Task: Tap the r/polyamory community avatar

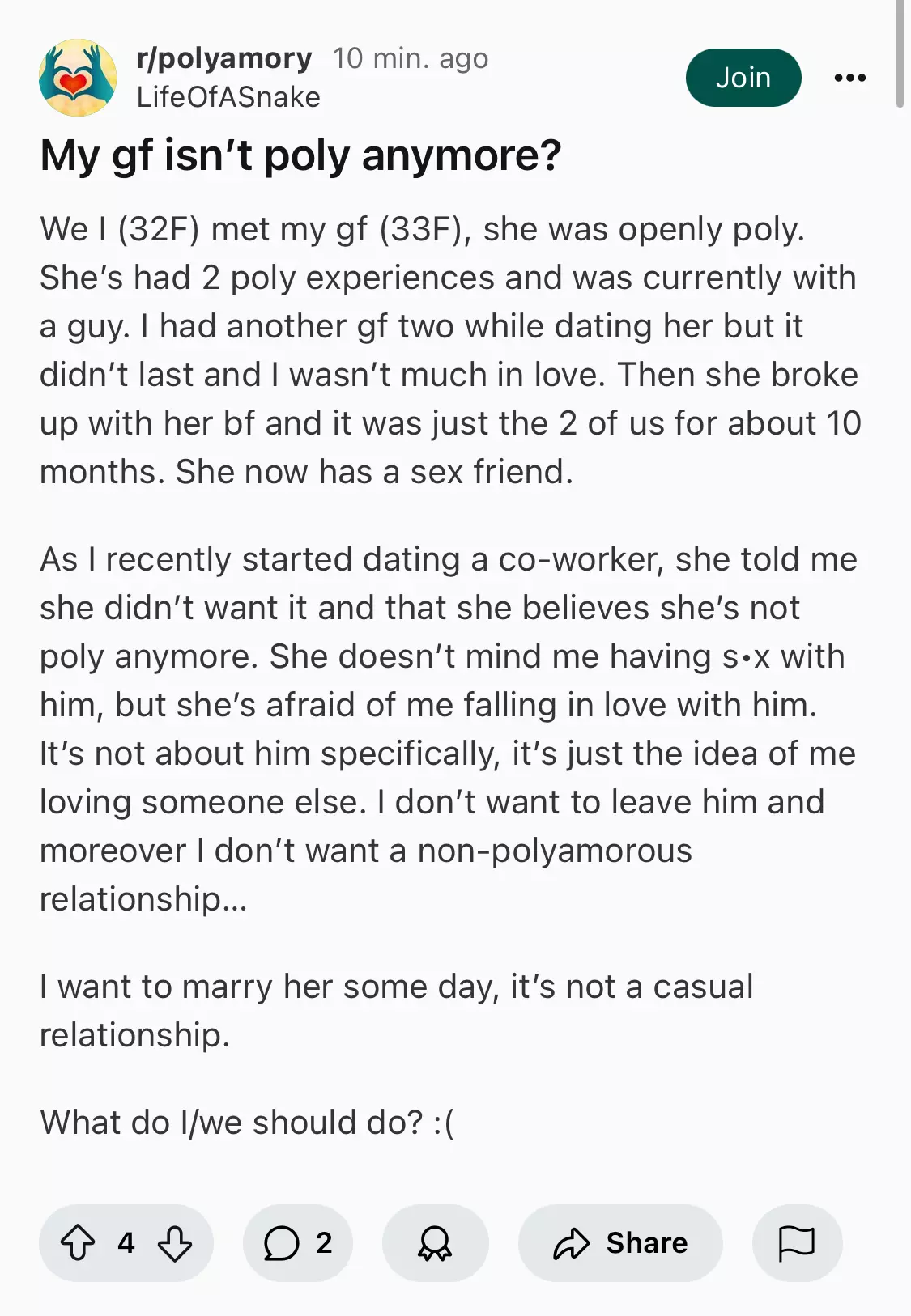Action: coord(78,78)
